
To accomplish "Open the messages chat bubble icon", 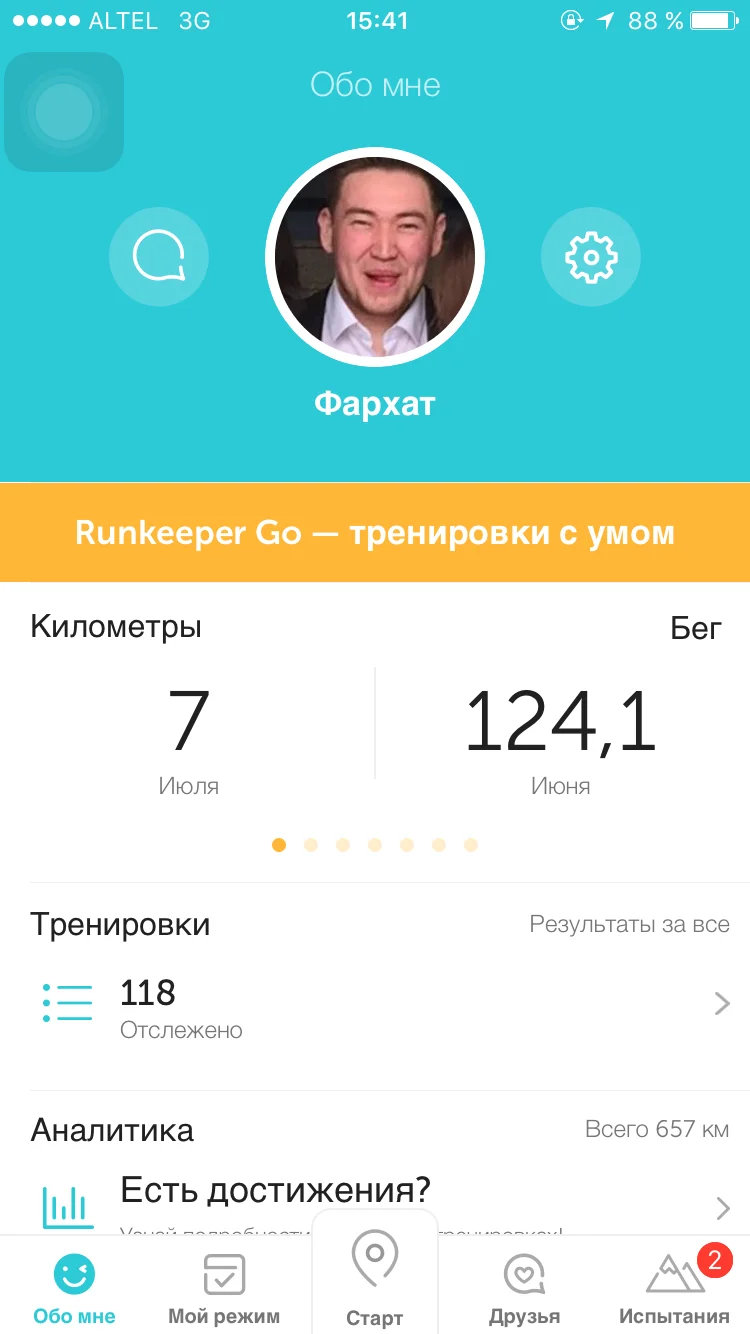I will point(159,257).
